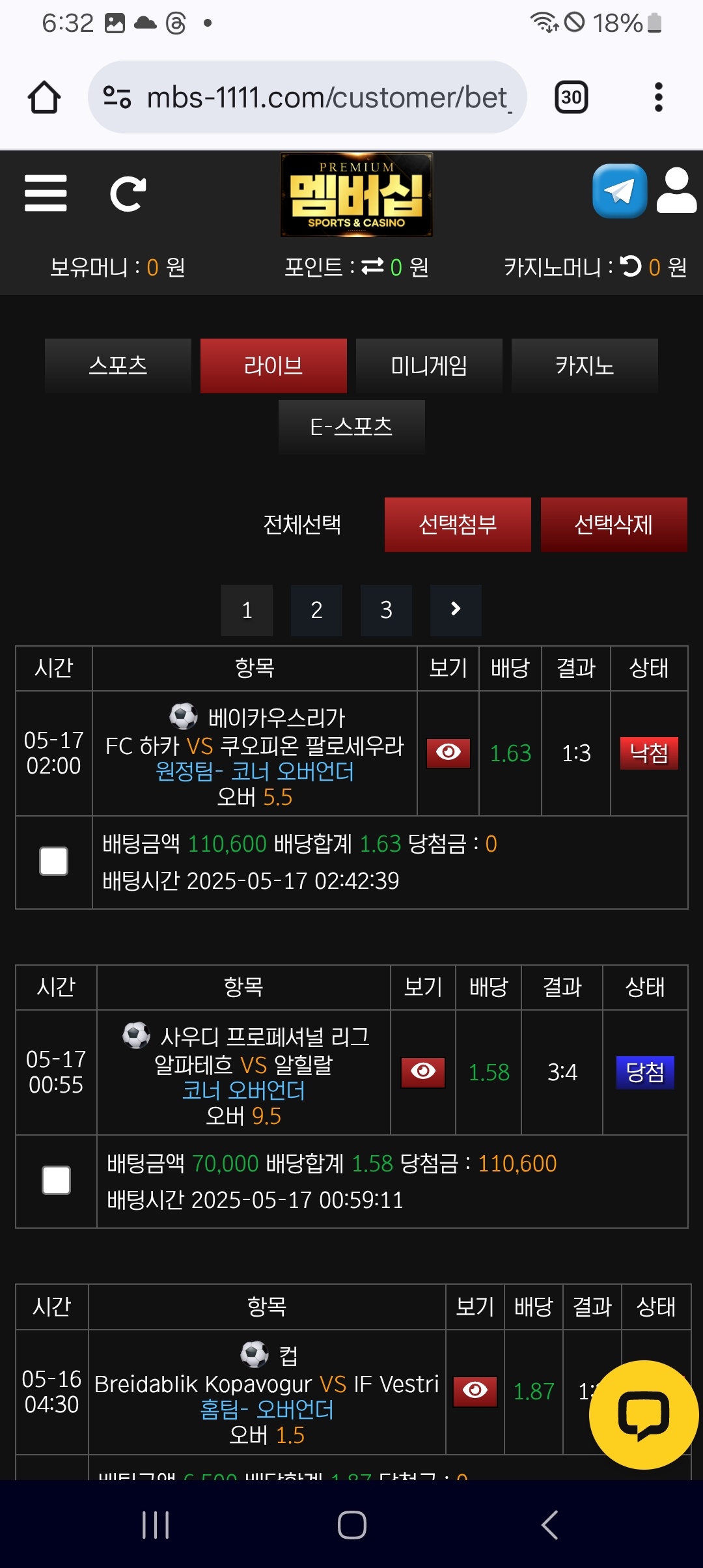Image resolution: width=703 pixels, height=1568 pixels.
Task: Select the 라이브 tab
Action: tap(273, 365)
